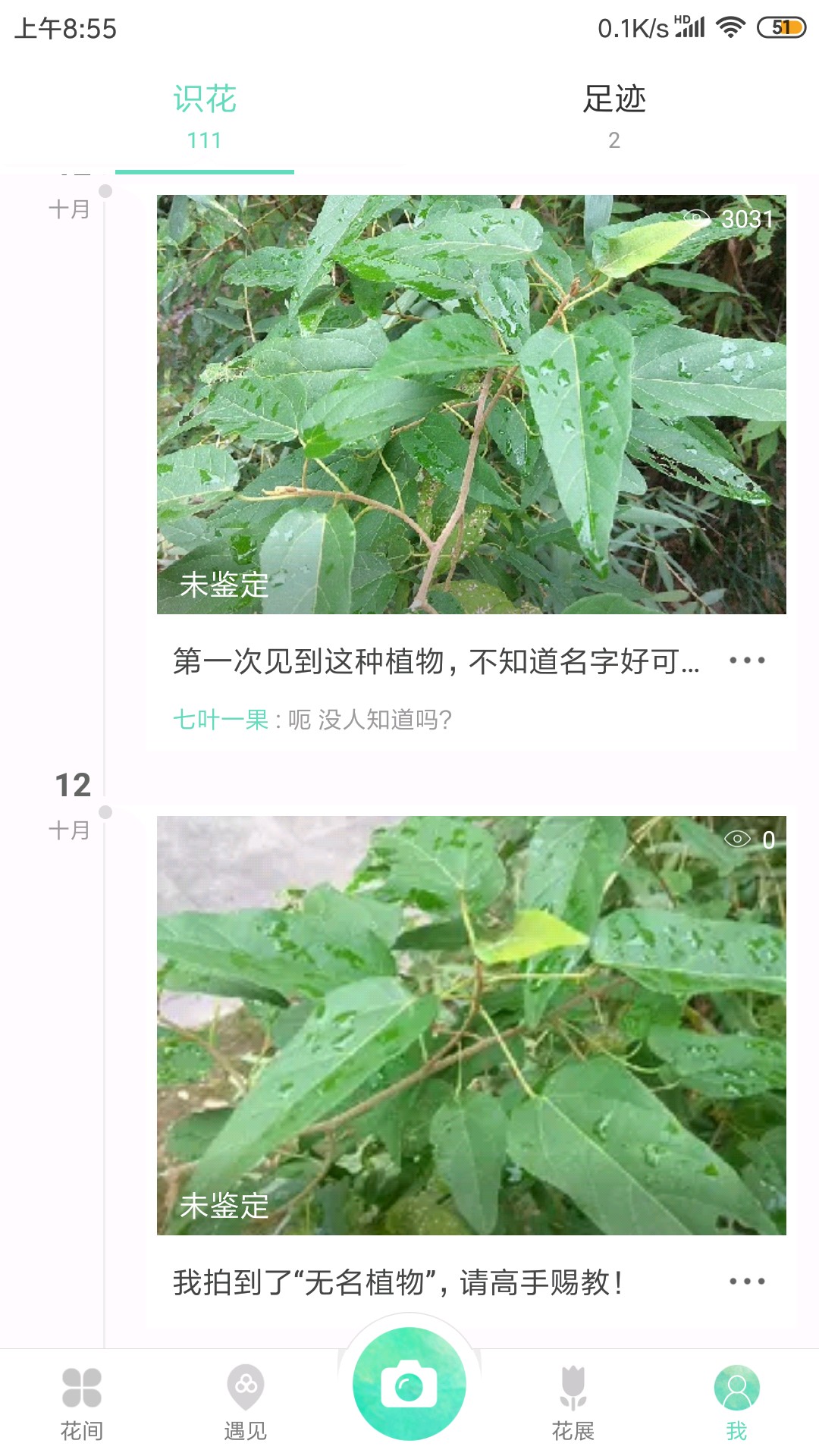View the comment from 七叶一果

312,719
